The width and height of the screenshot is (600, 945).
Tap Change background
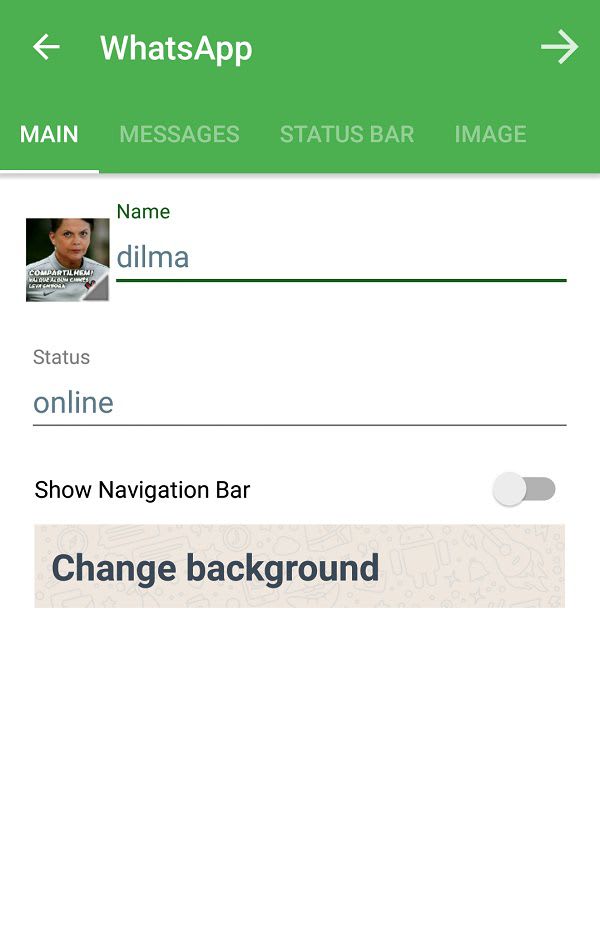[299, 566]
